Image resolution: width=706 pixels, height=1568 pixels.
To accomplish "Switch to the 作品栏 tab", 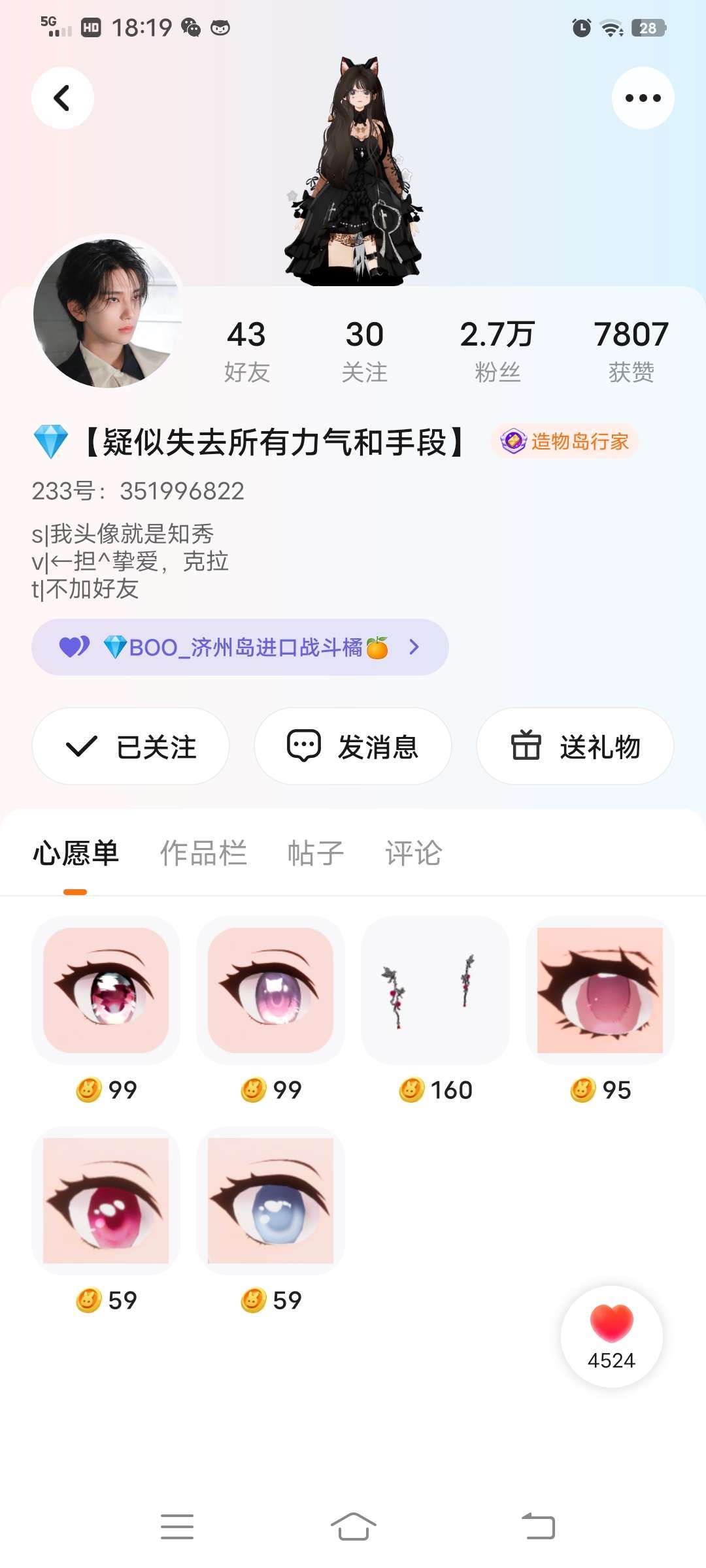I will pyautogui.click(x=203, y=853).
